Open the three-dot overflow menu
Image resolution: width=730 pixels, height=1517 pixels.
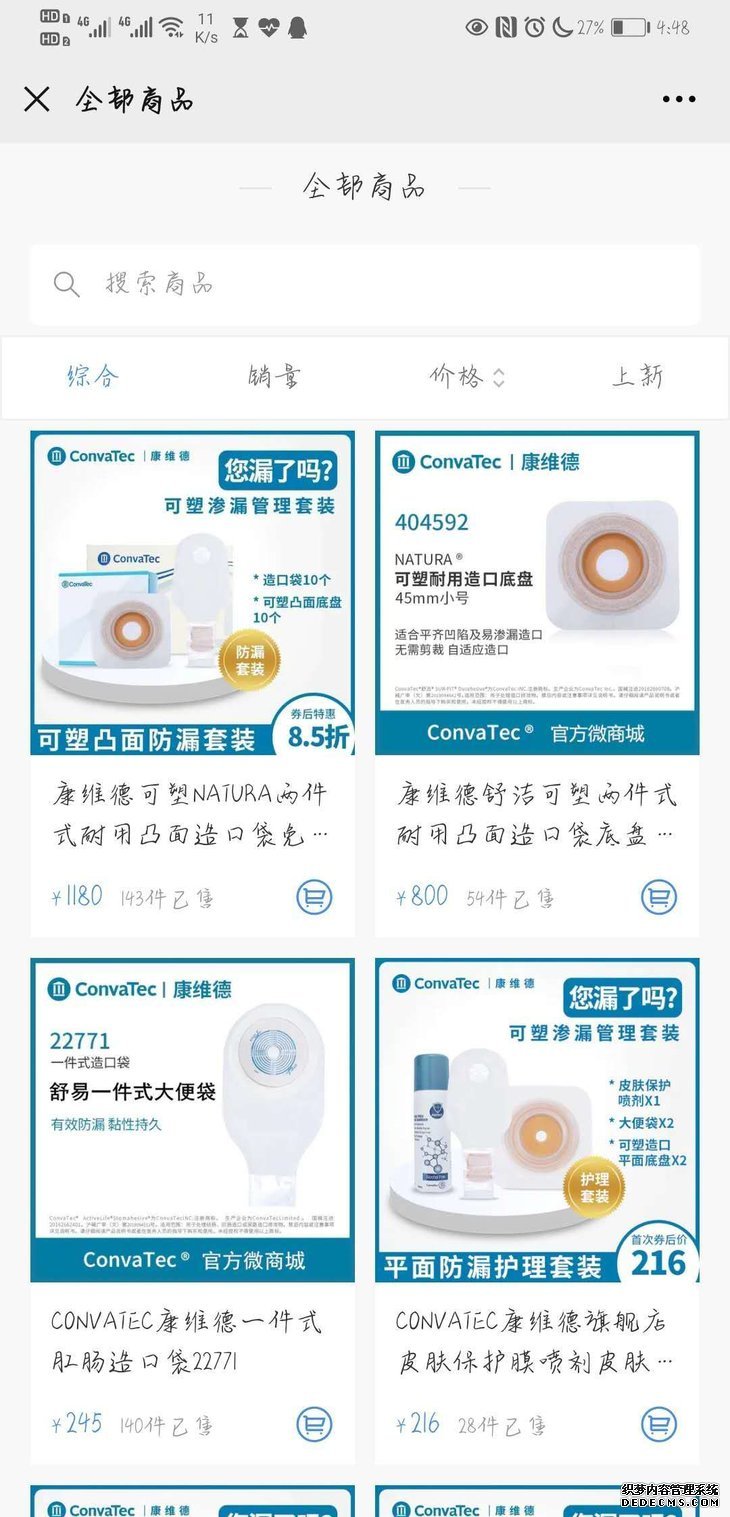coord(679,99)
